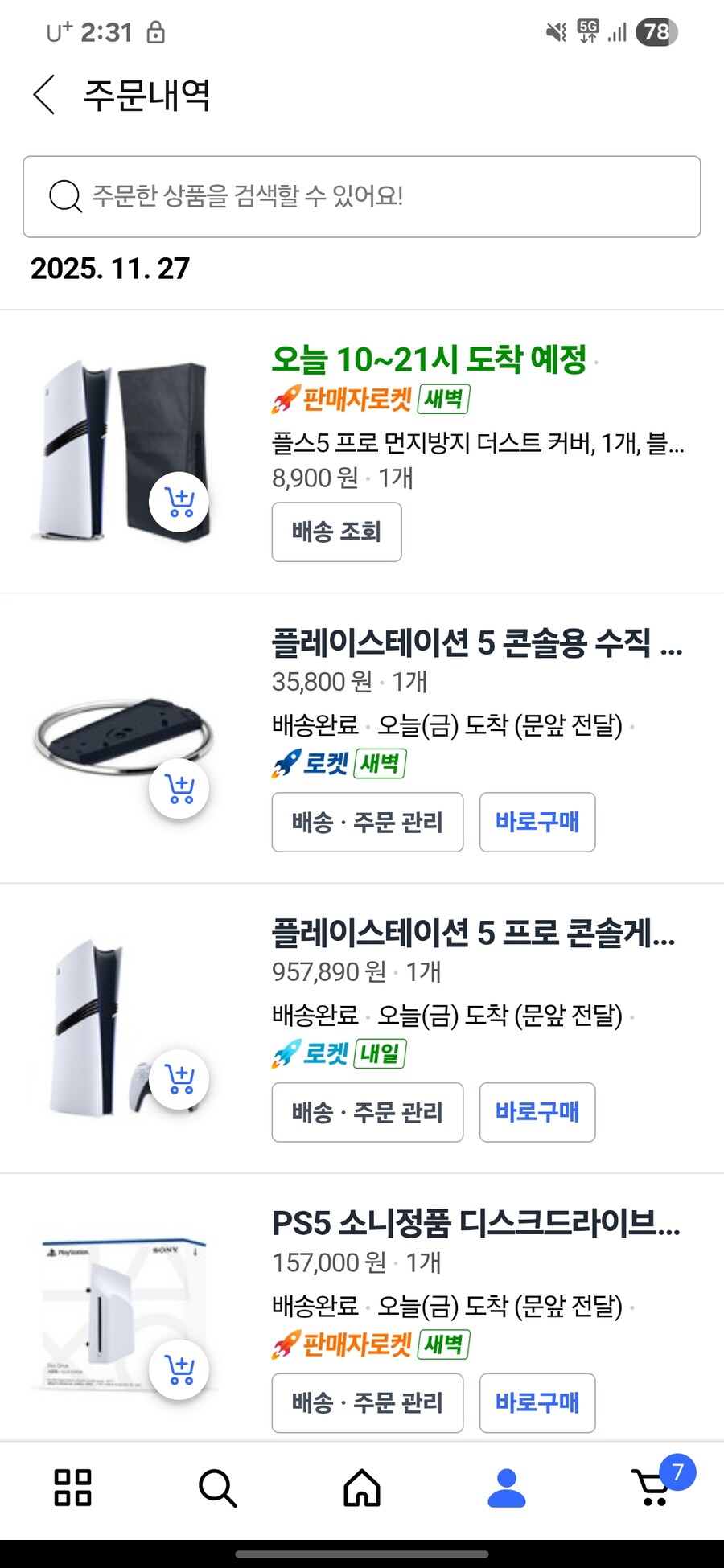Add the dust cover to cart
Screen dimensions: 724x1568
(180, 500)
